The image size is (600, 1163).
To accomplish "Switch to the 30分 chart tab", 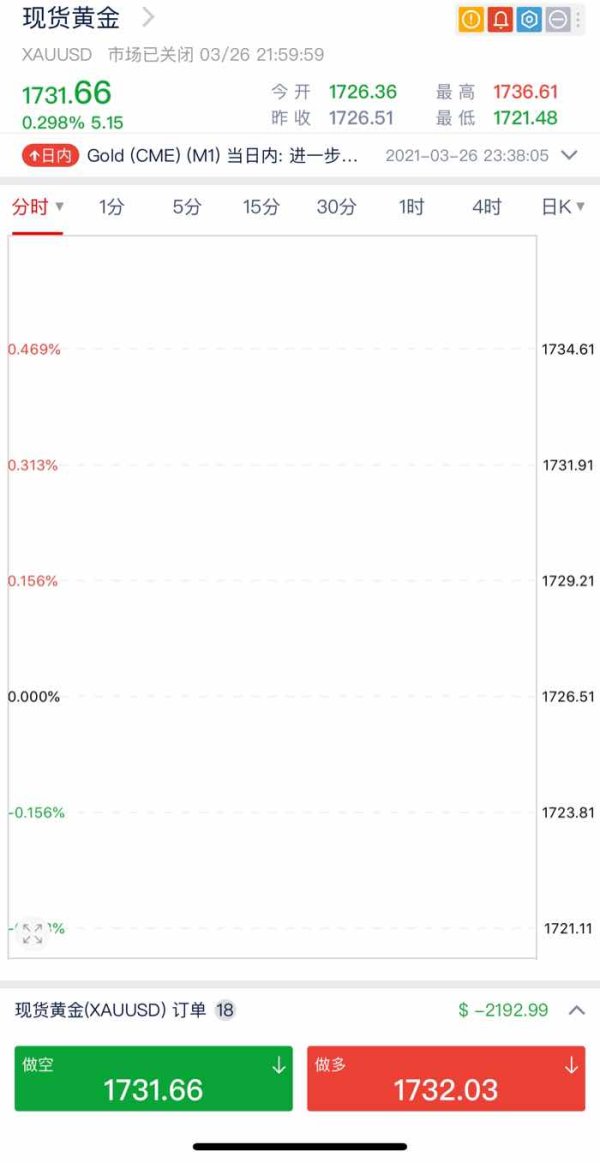I will [337, 207].
